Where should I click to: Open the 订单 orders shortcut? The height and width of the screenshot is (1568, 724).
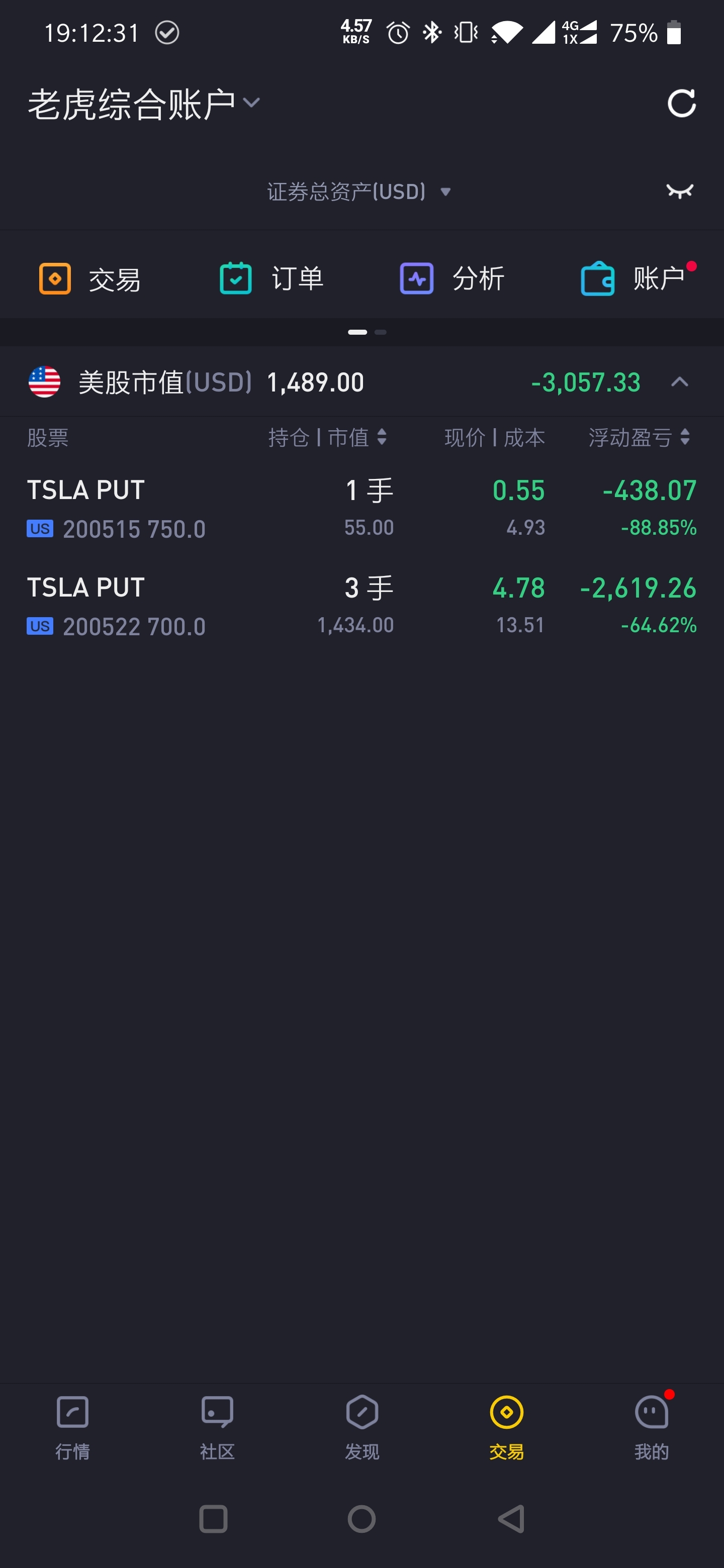[x=271, y=279]
